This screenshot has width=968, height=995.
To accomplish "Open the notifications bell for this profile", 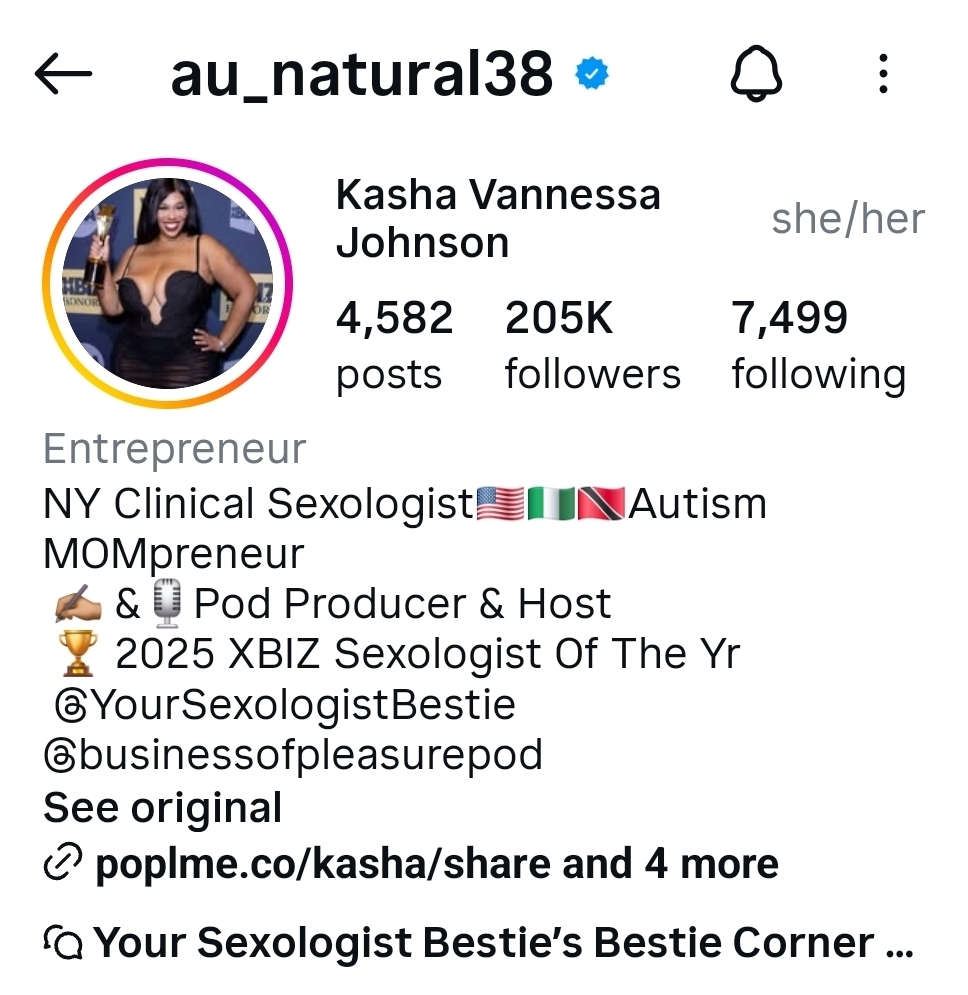I will 756,74.
